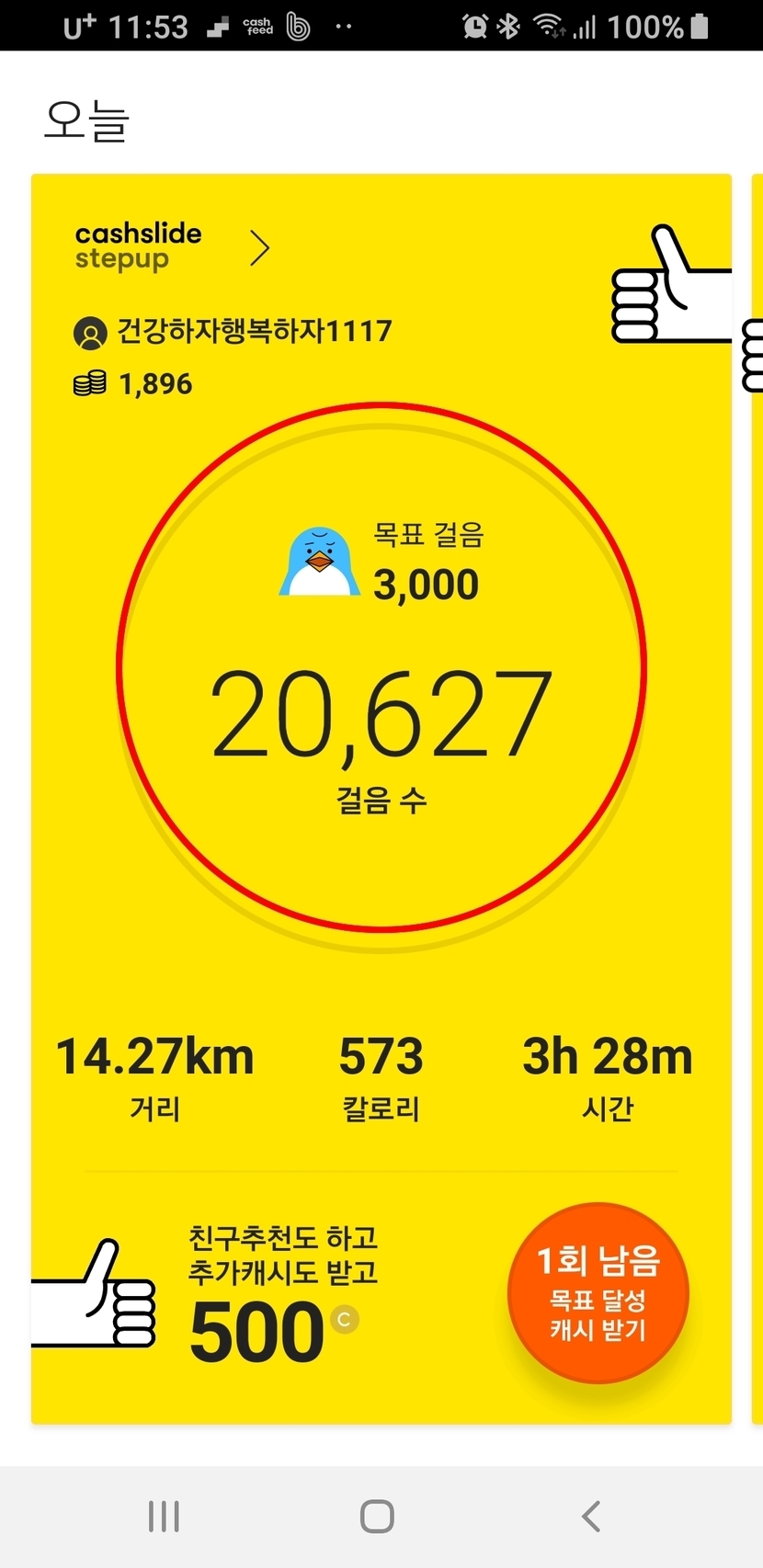Viewport: 763px width, 1568px height.
Task: Go back with the system back button
Action: pyautogui.click(x=591, y=1517)
